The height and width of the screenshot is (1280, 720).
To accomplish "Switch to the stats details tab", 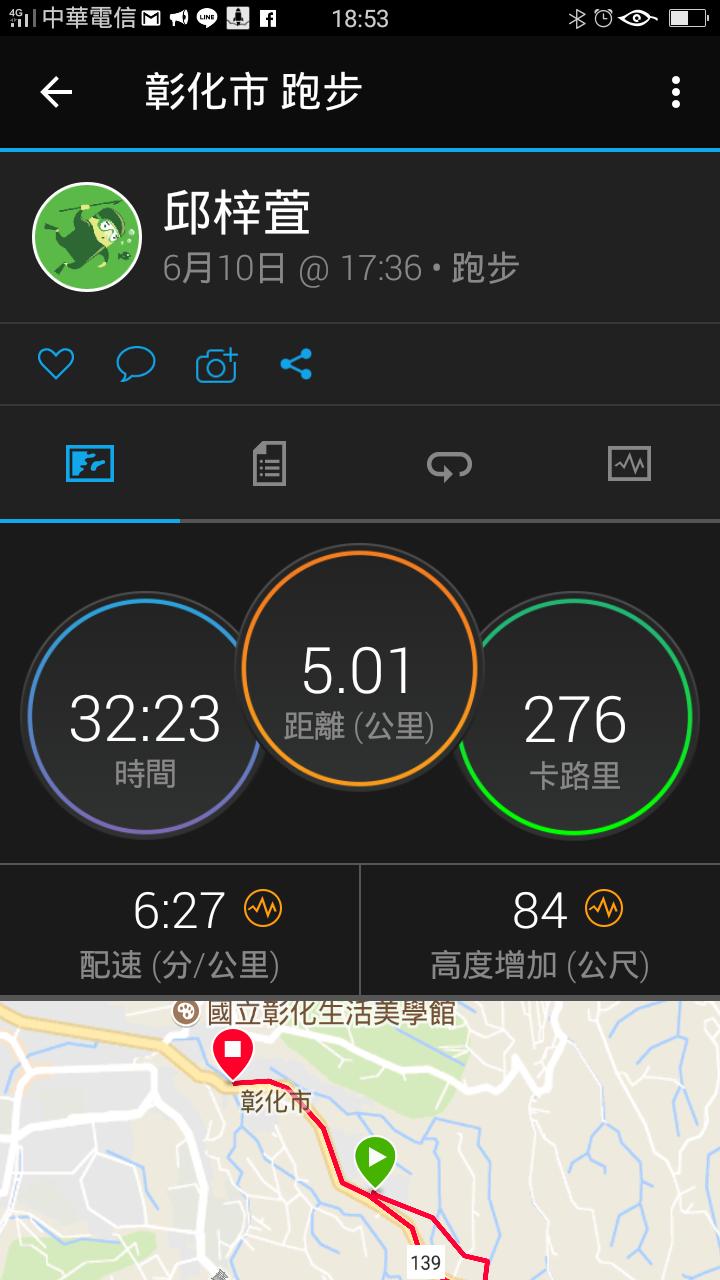I will pyautogui.click(x=269, y=464).
